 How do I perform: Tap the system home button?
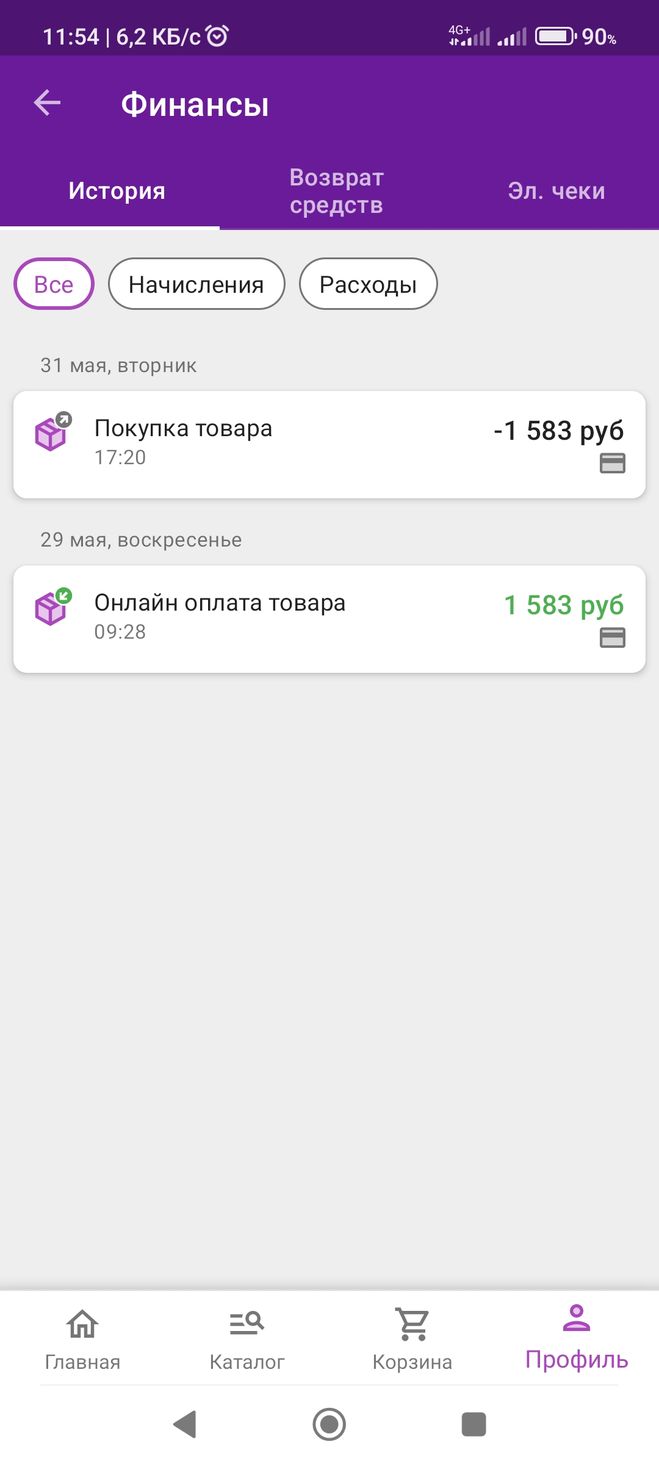coord(329,1424)
